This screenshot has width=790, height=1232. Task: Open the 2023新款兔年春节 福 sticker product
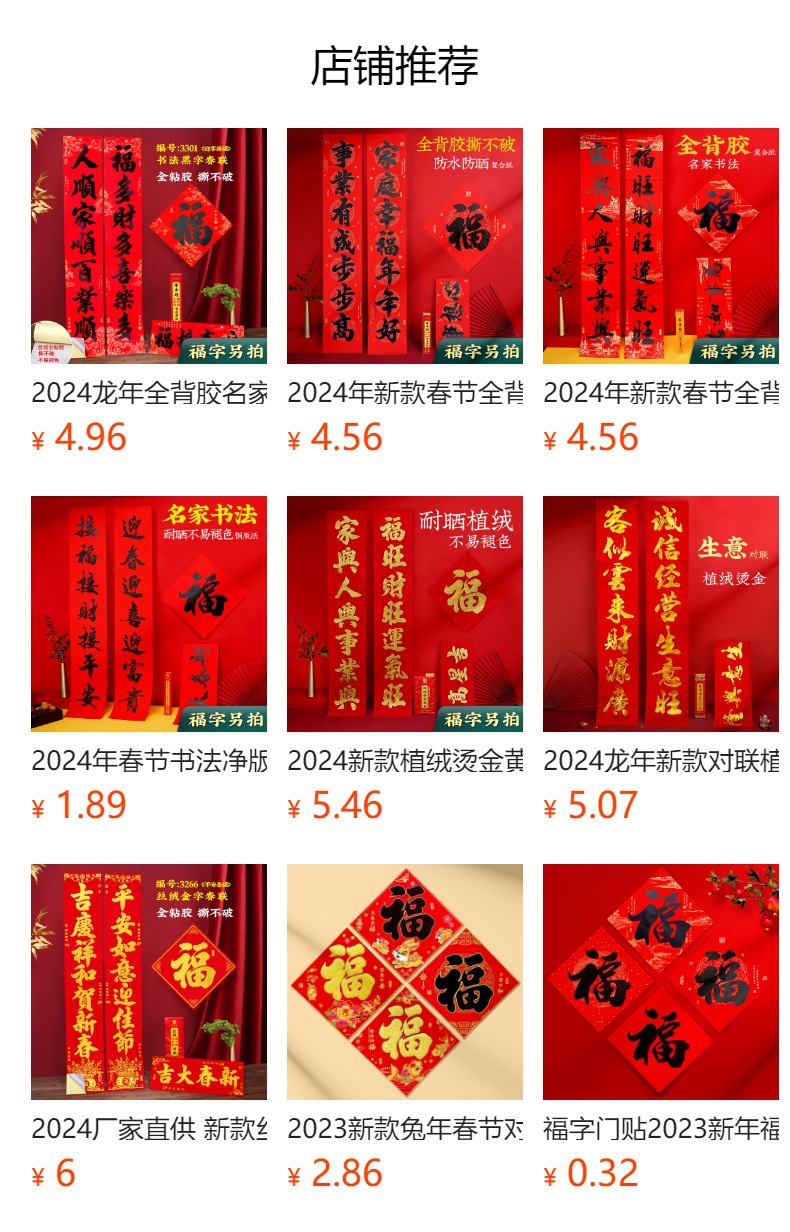click(x=404, y=982)
